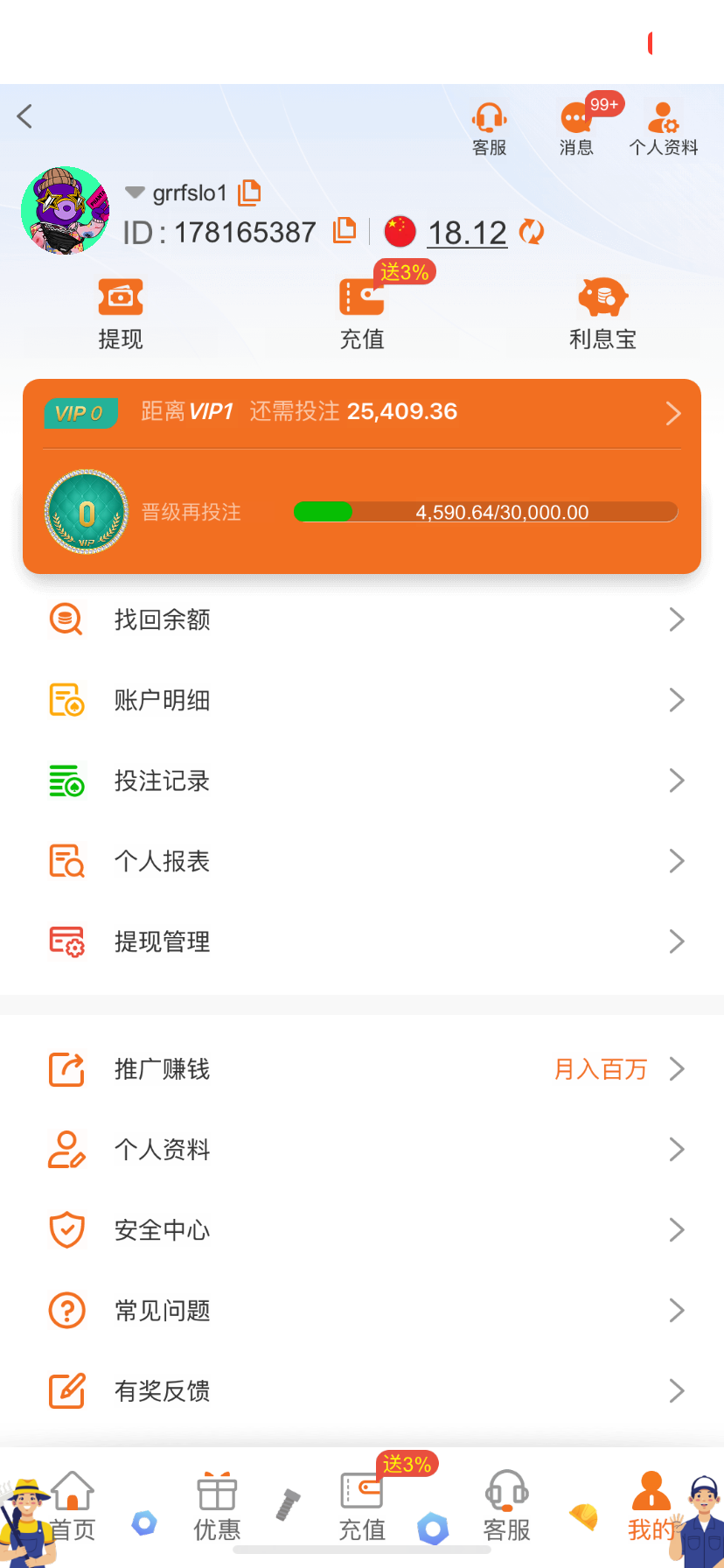Open 账户明细 account details
The width and height of the screenshot is (724, 1568).
362,700
